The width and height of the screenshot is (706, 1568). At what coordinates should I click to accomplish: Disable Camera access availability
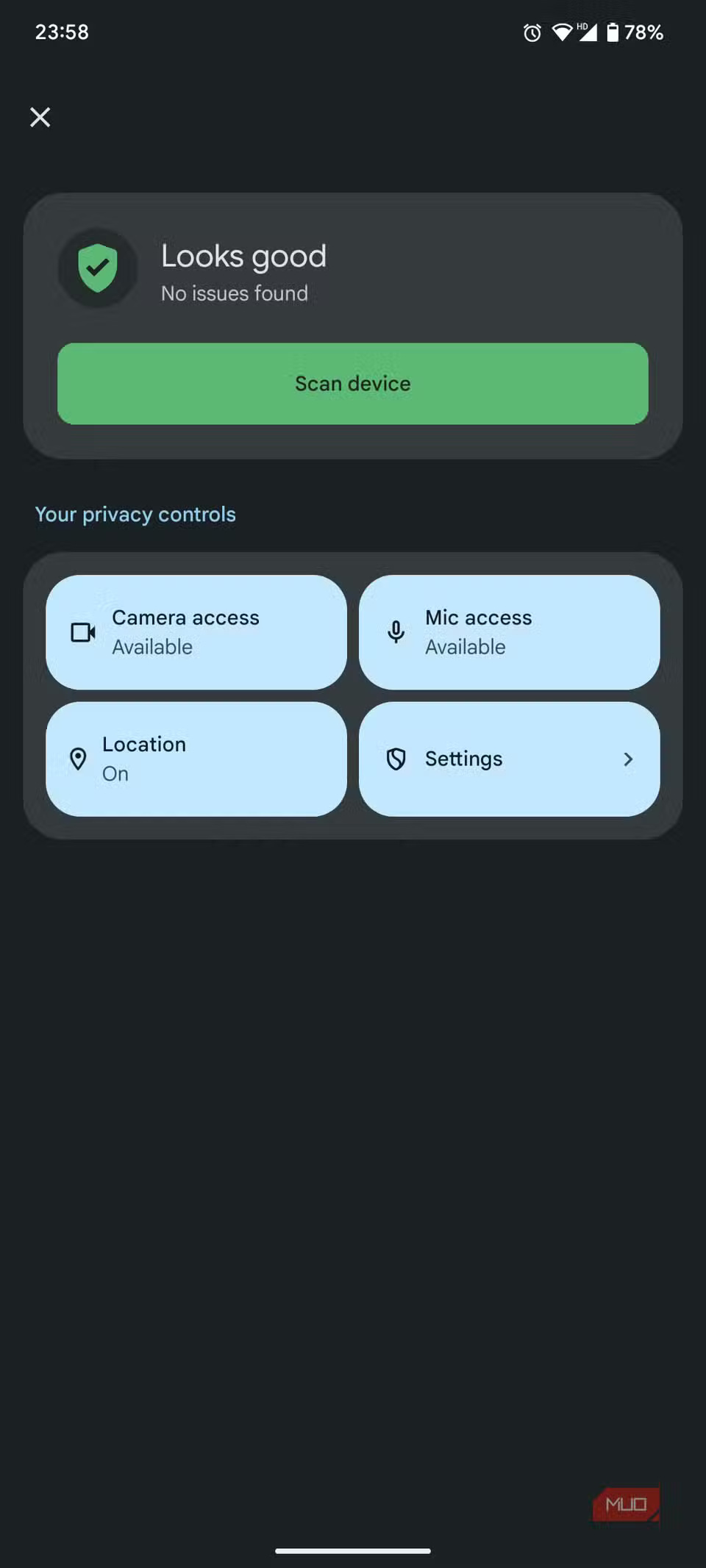pyautogui.click(x=195, y=632)
